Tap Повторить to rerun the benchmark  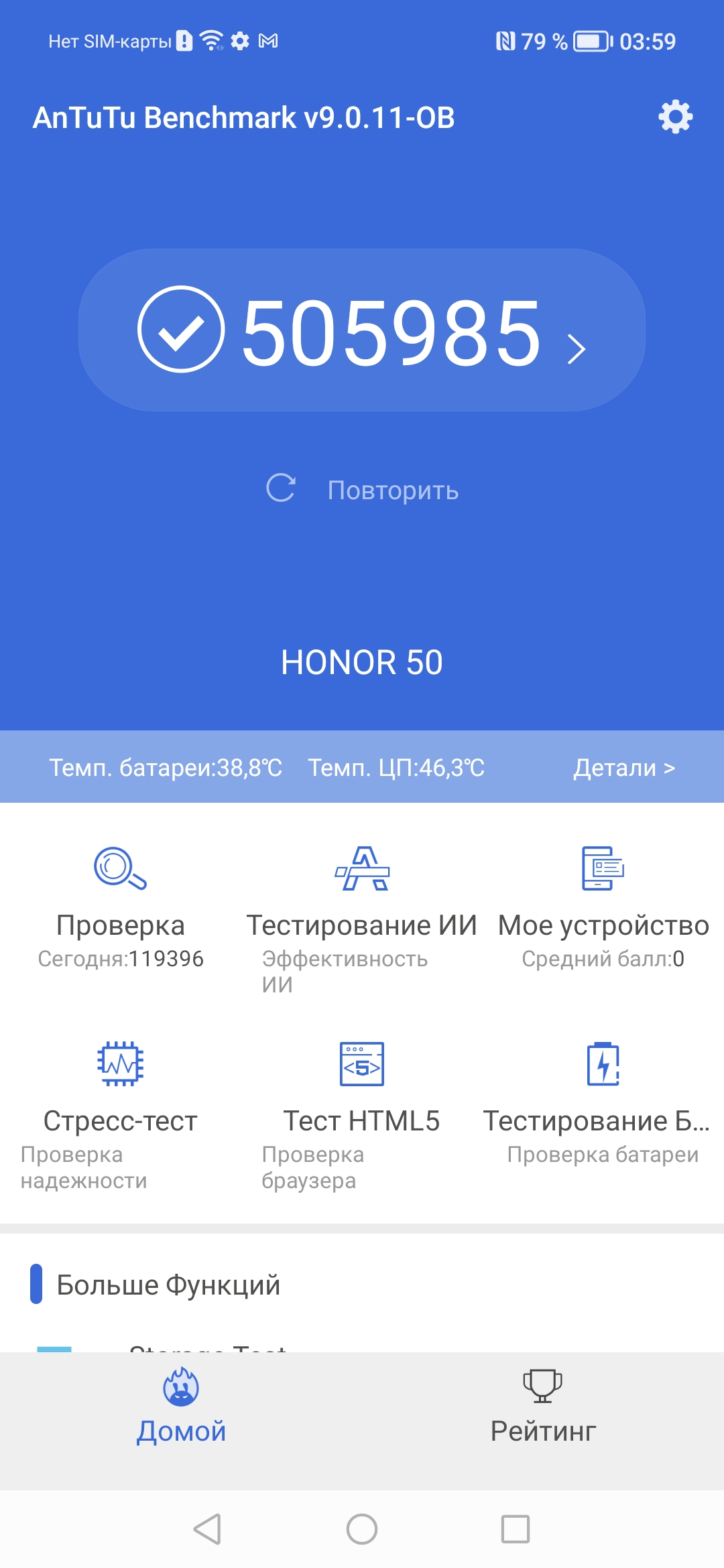(x=362, y=490)
